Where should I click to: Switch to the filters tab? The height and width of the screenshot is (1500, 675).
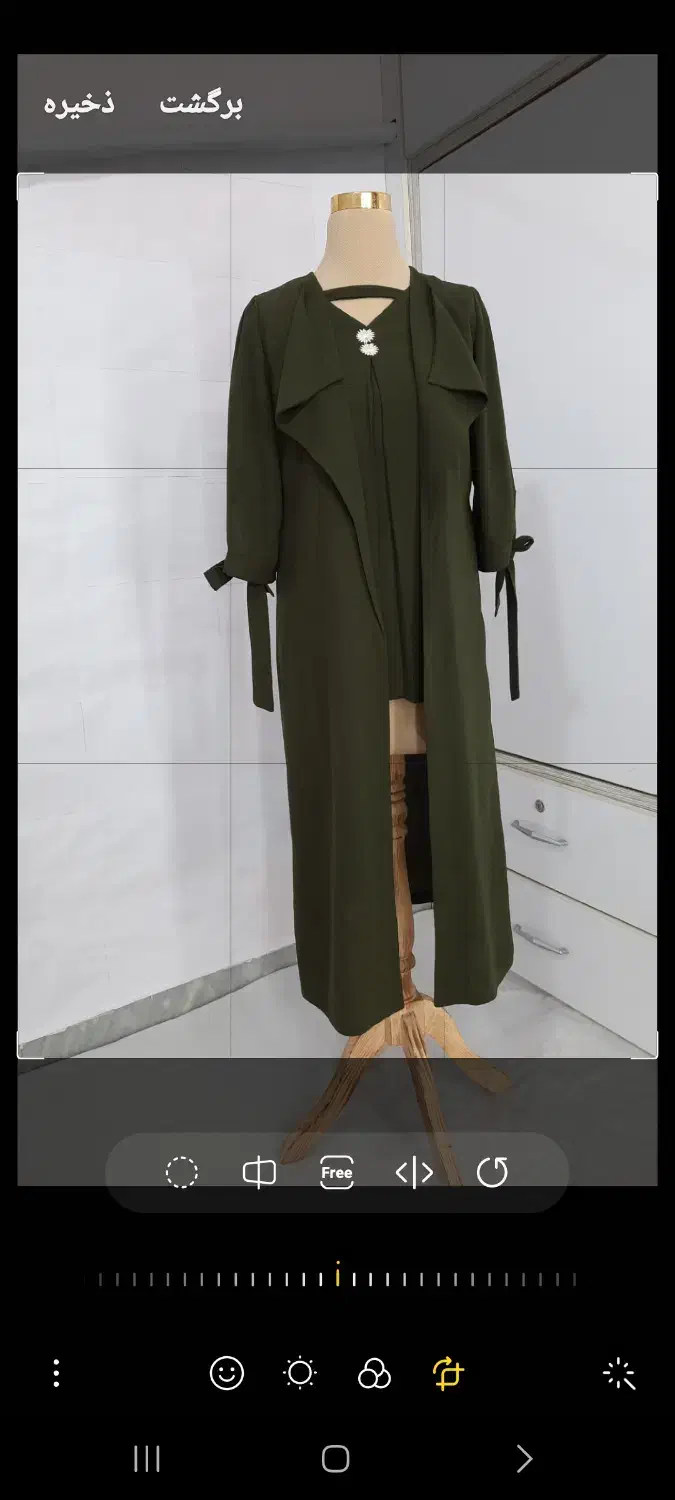374,1373
